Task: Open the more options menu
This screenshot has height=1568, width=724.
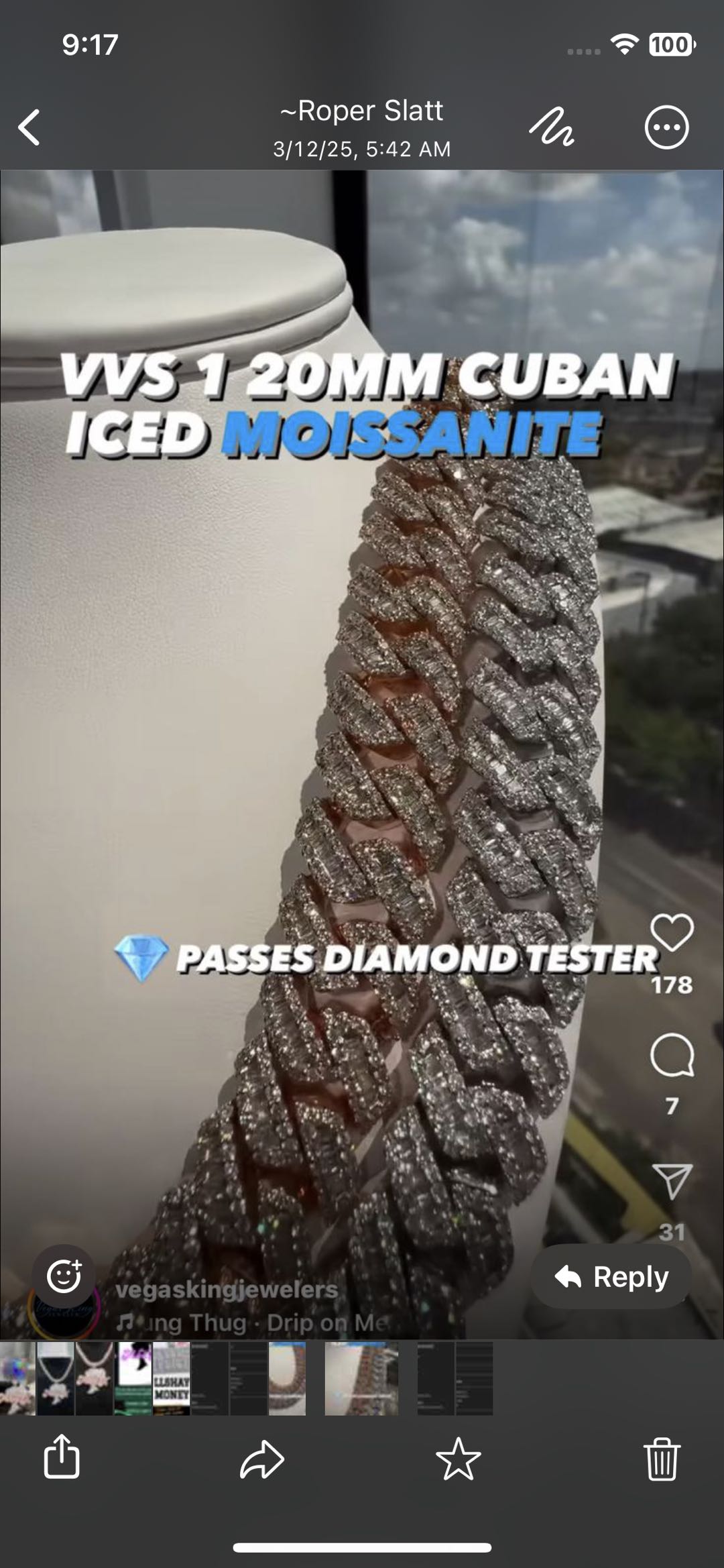Action: tap(666, 127)
